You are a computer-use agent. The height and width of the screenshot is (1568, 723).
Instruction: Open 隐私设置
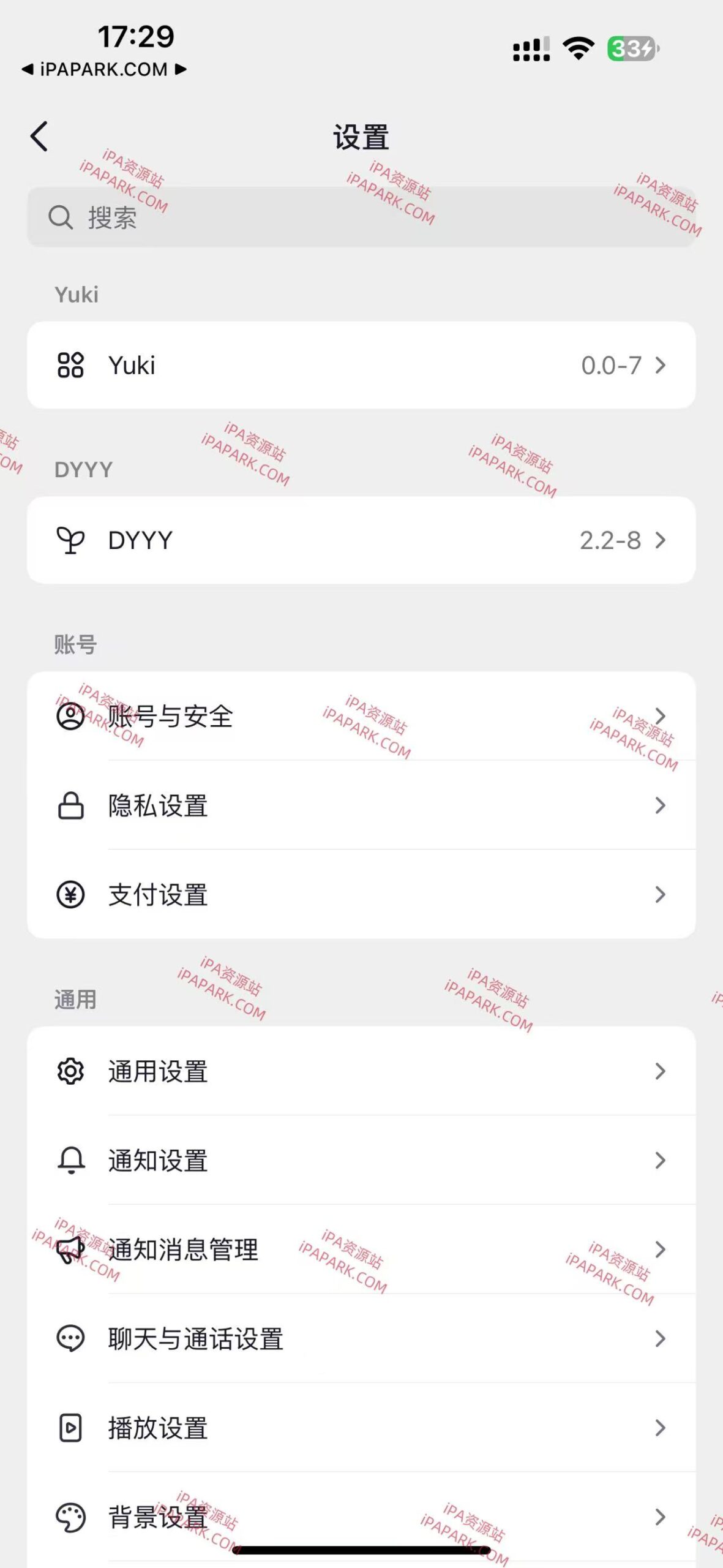[x=361, y=805]
